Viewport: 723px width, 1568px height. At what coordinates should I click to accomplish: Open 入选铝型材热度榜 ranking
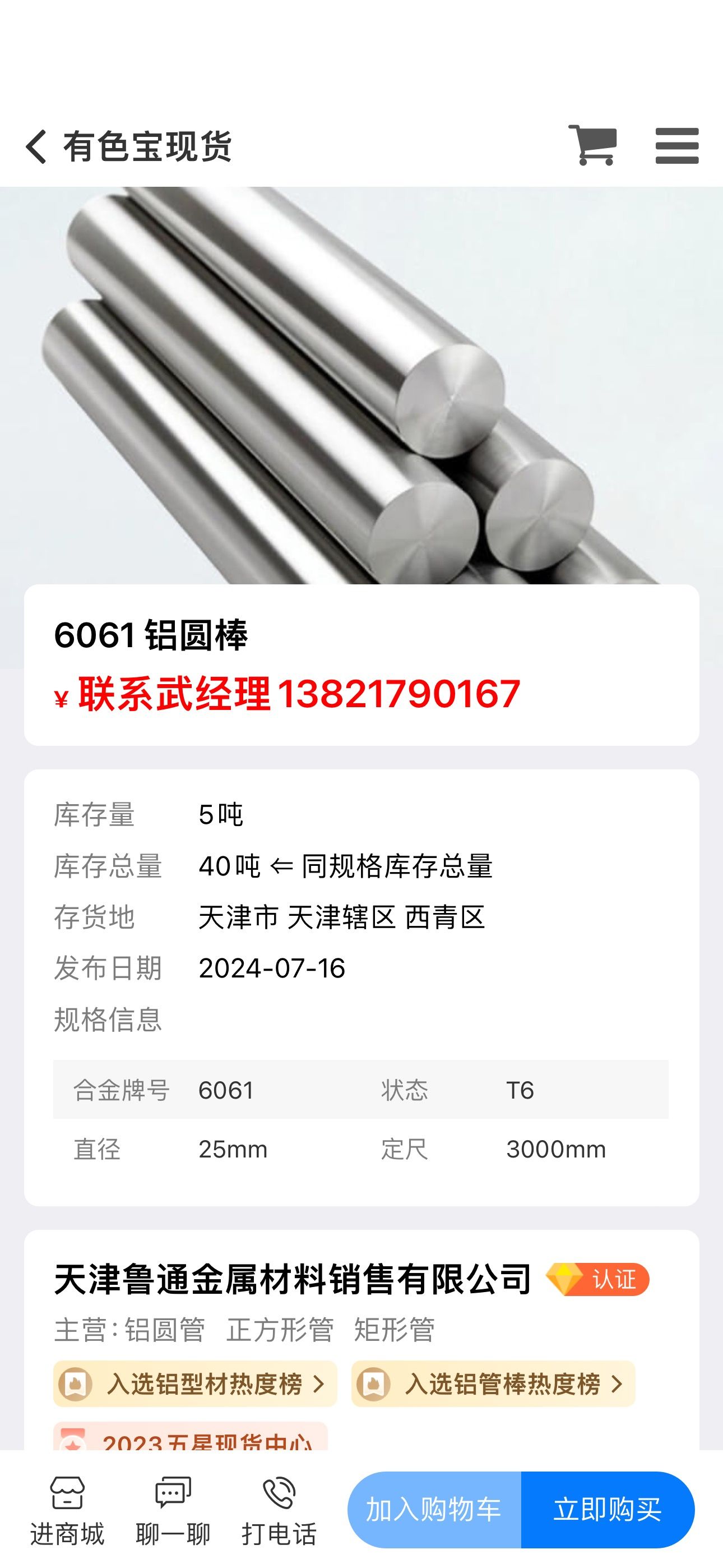tap(194, 1383)
